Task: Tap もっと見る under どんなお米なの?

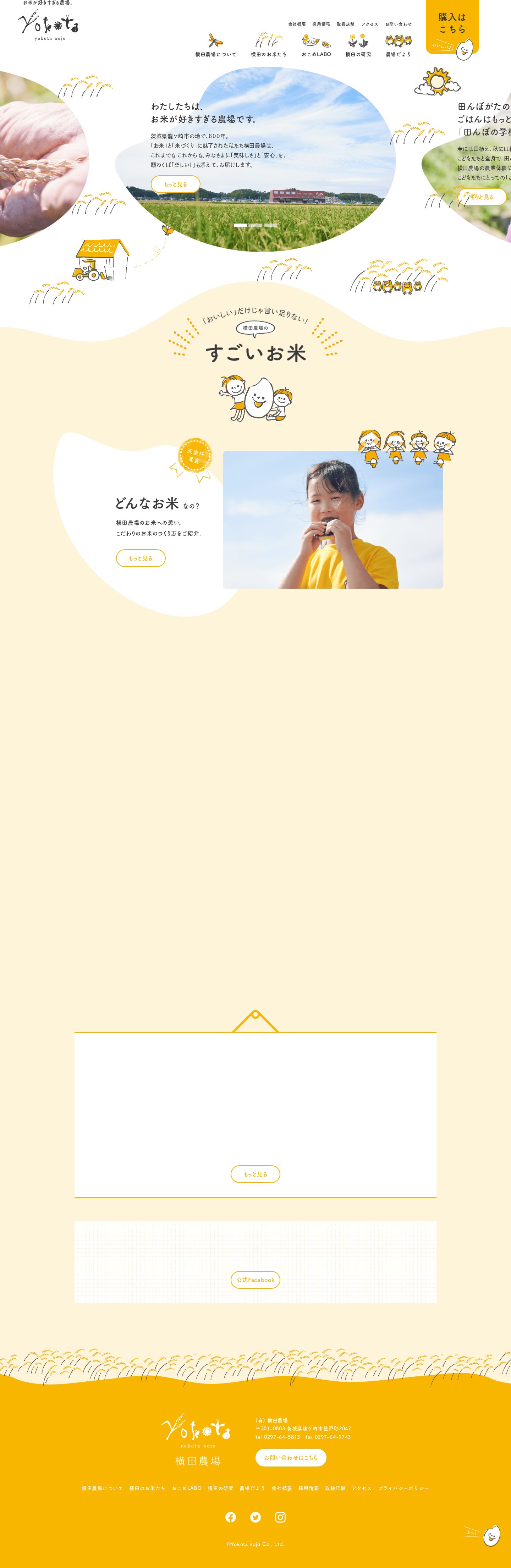Action: [141, 558]
